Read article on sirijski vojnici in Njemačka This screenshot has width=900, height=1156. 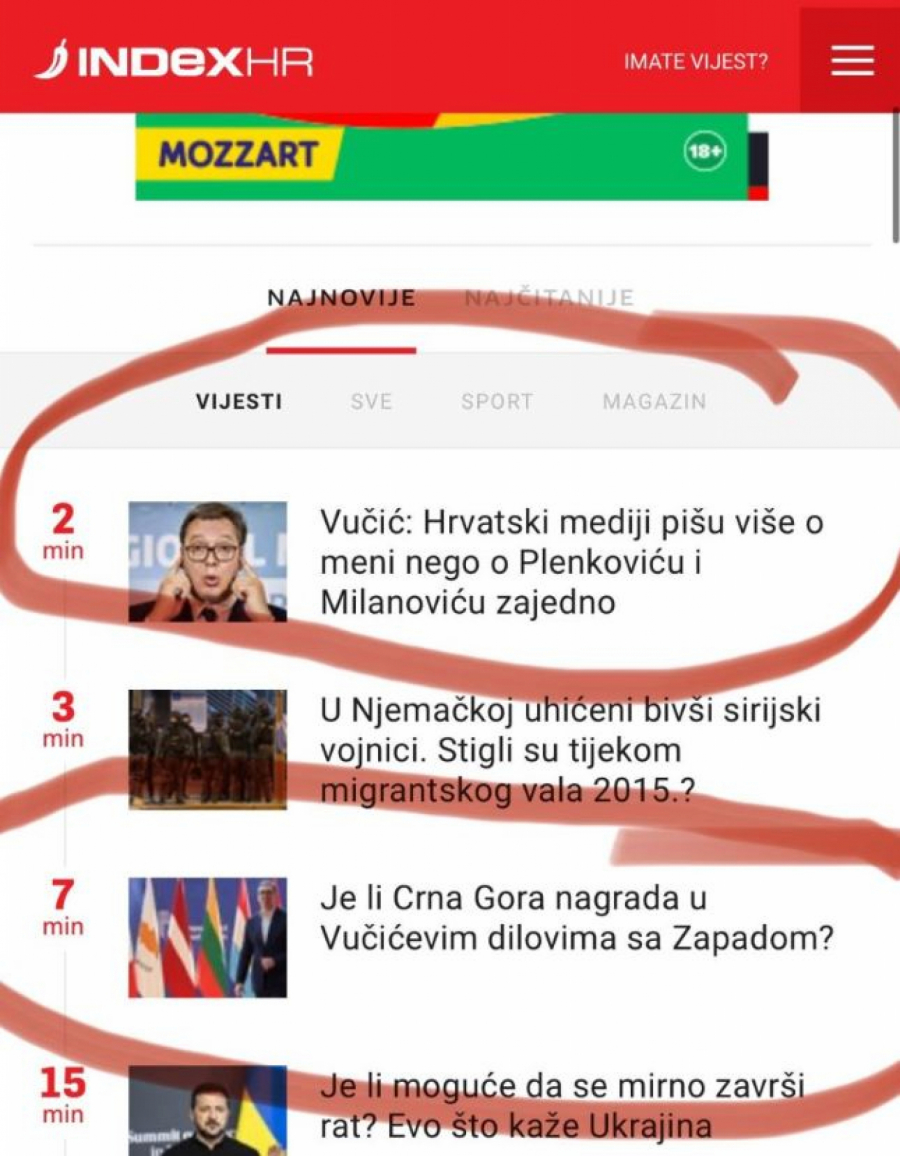click(x=570, y=750)
